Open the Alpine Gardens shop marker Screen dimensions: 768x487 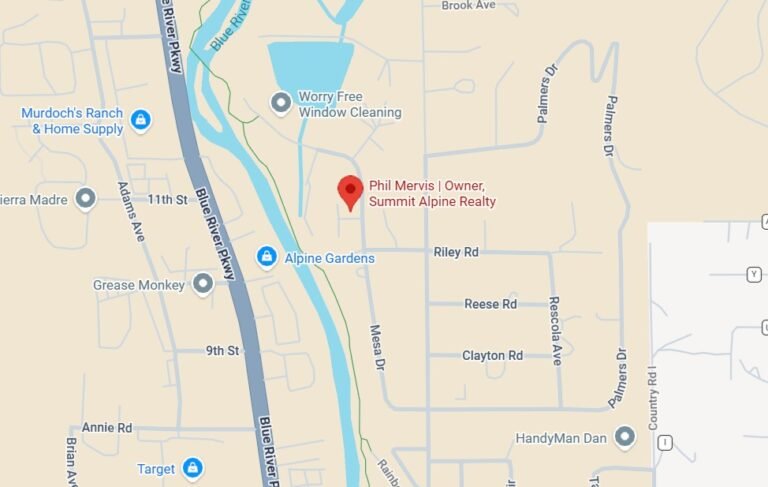[267, 258]
